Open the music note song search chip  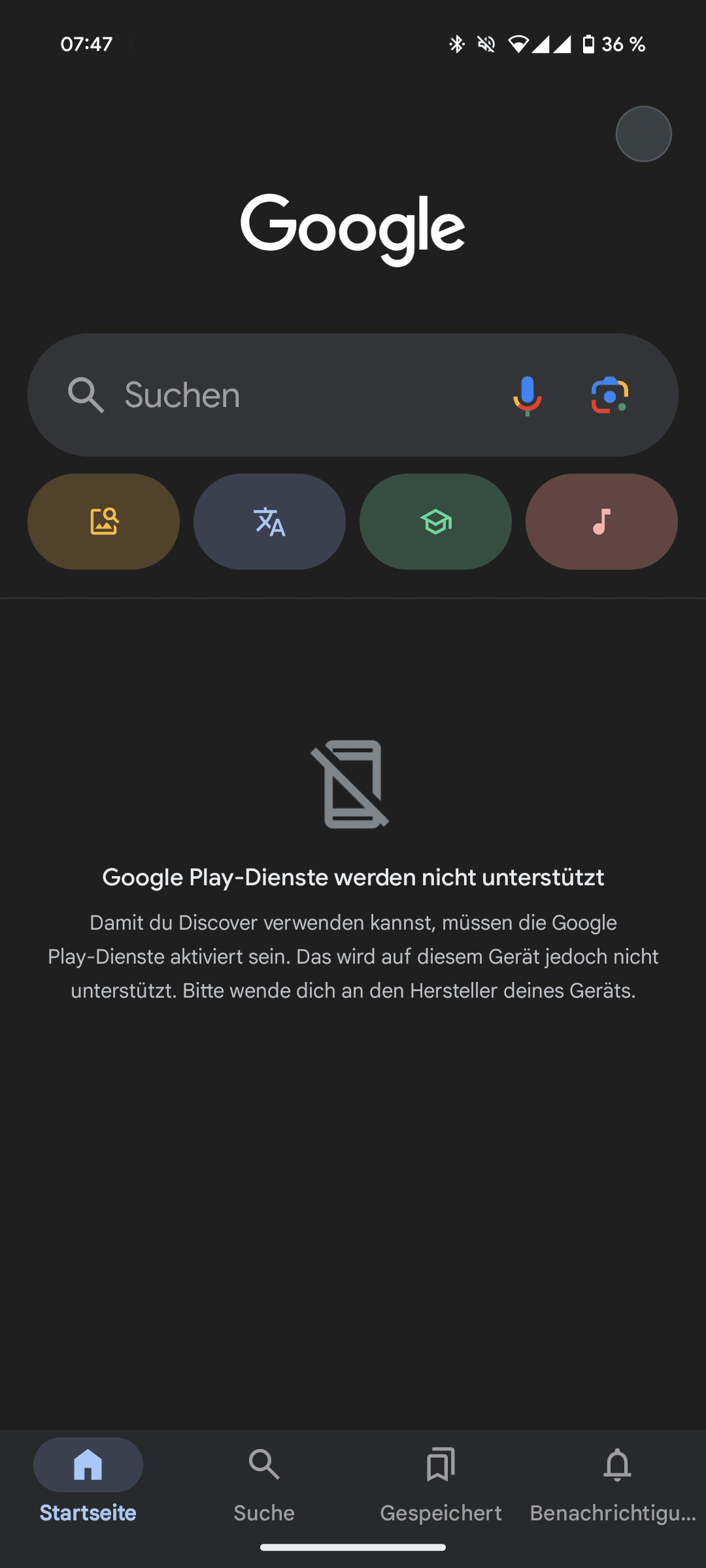pyautogui.click(x=601, y=521)
